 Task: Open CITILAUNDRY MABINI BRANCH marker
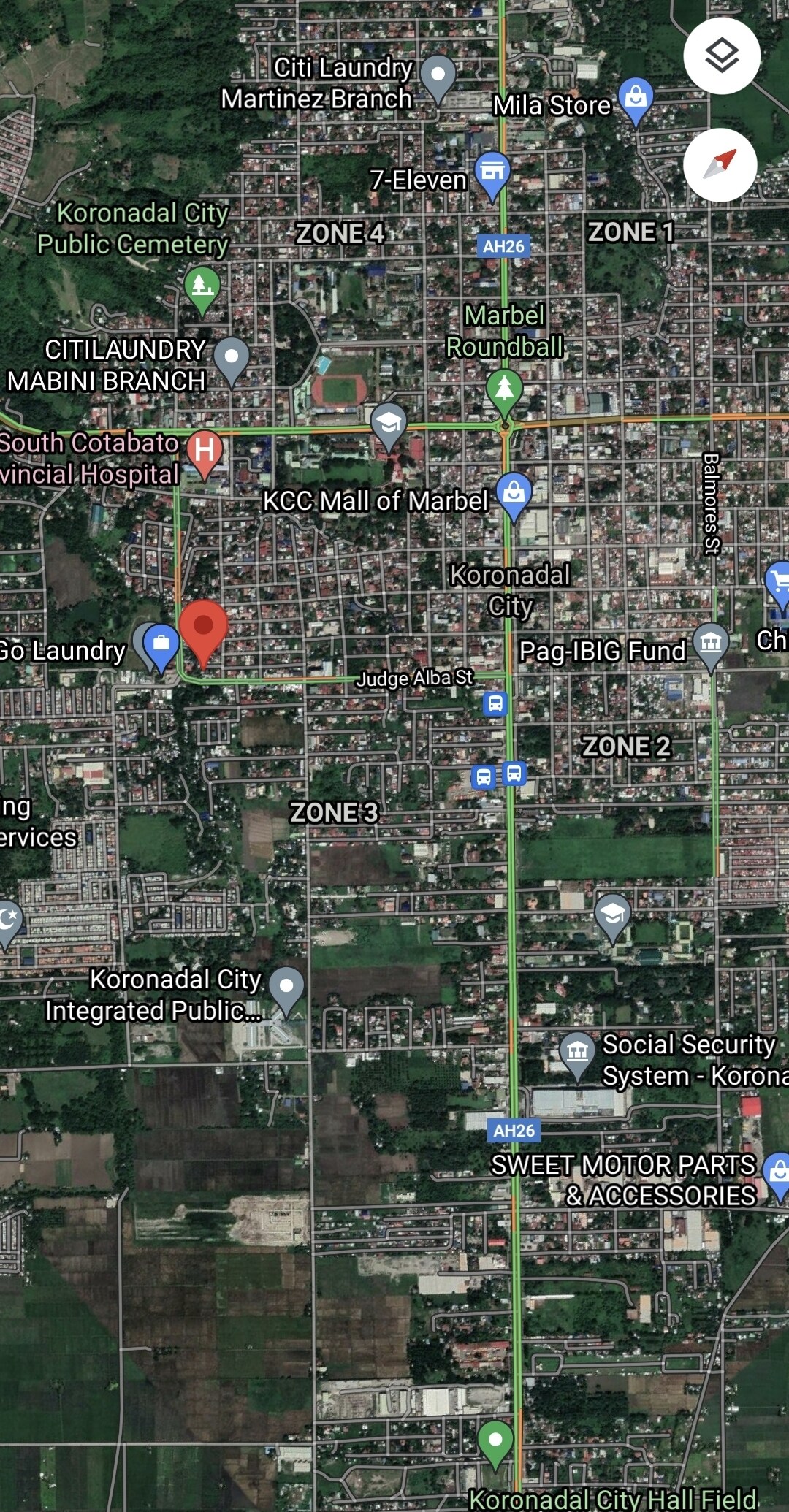click(232, 358)
